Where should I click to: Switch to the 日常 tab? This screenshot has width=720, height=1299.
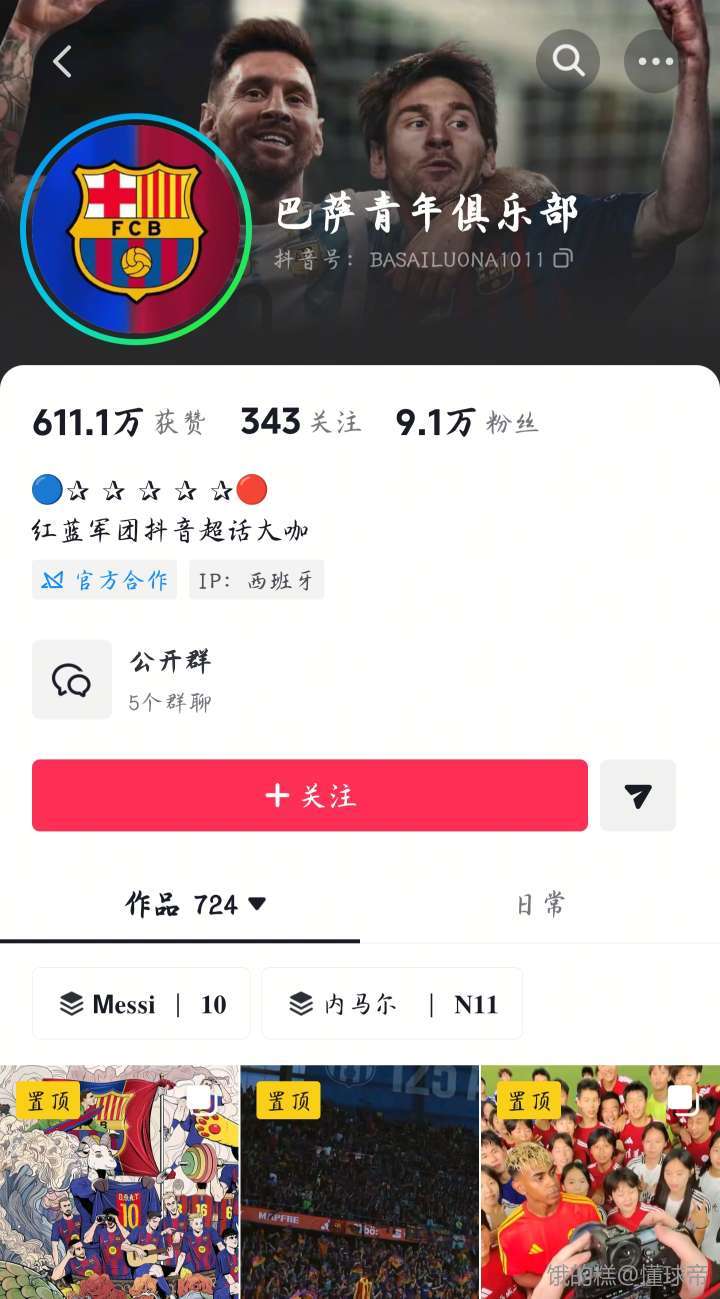coord(540,905)
